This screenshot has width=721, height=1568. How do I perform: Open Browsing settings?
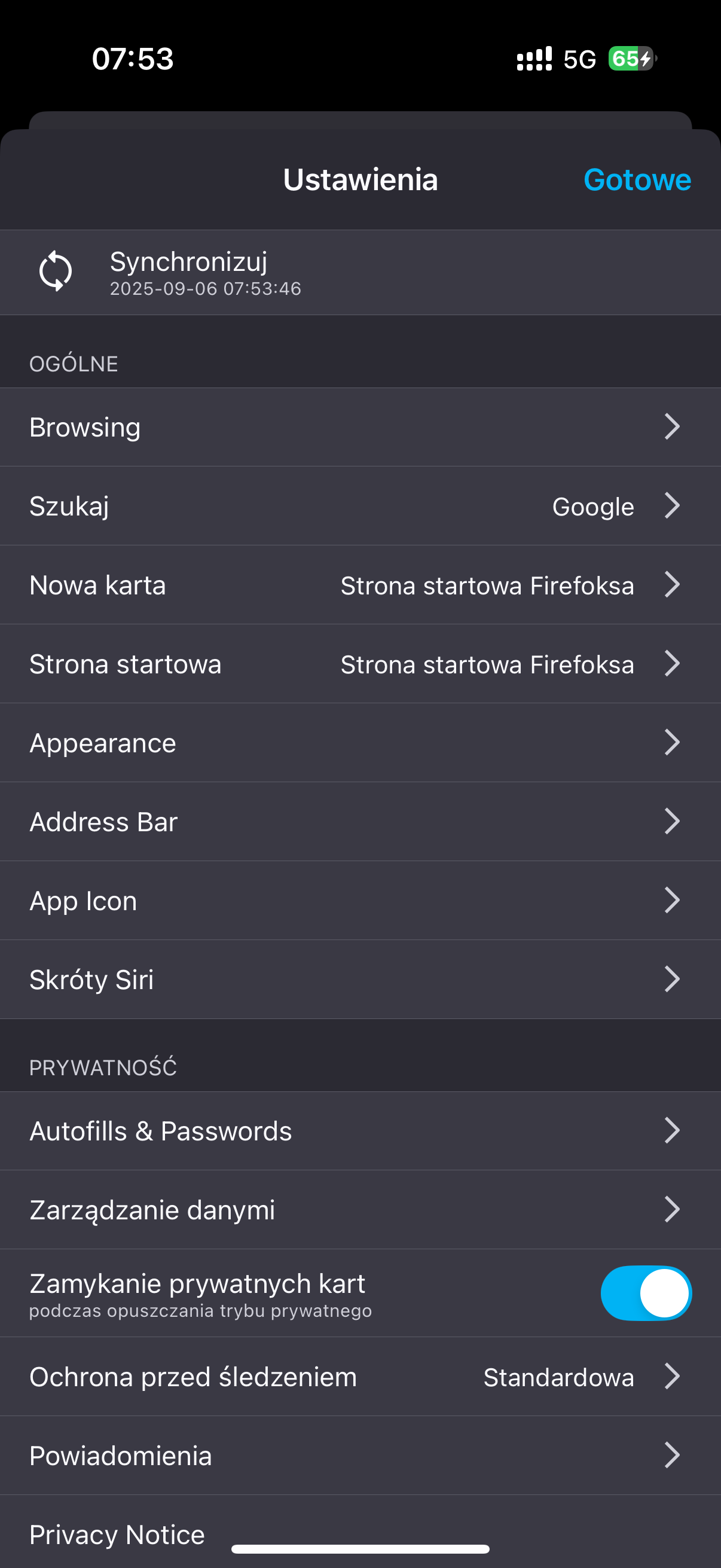(x=360, y=427)
